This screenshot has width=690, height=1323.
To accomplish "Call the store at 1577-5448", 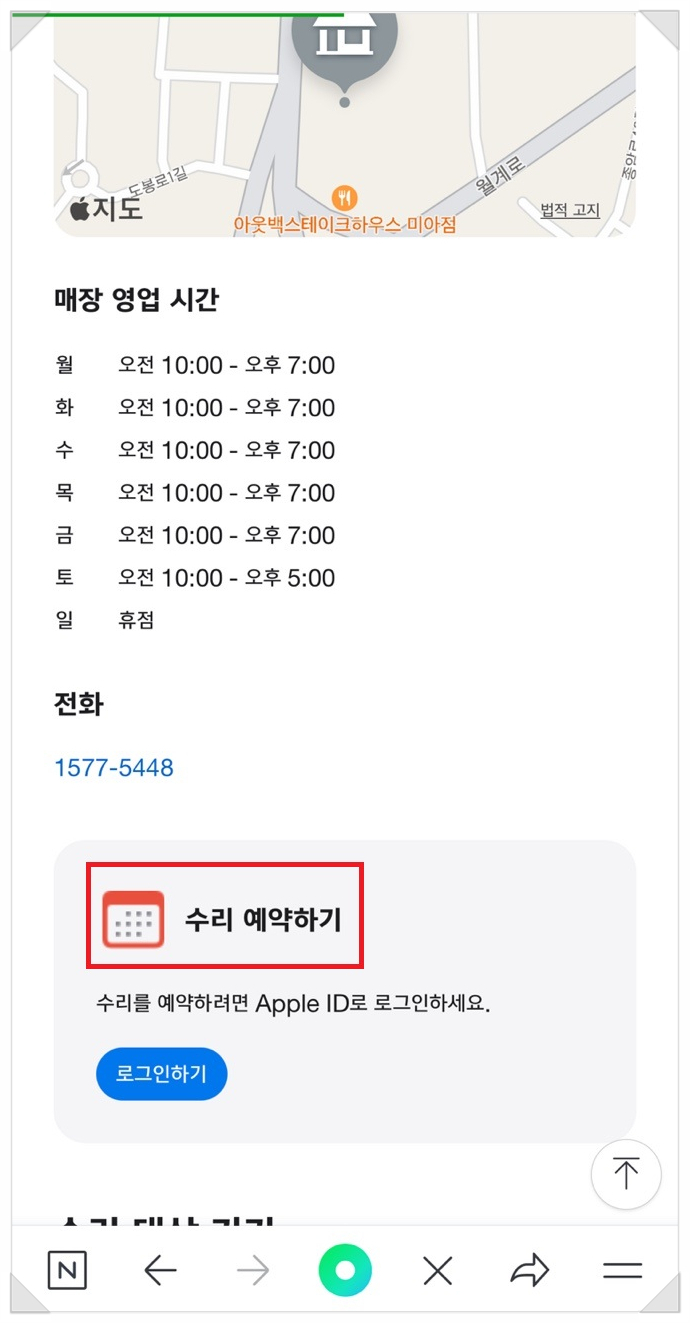I will click(x=113, y=768).
